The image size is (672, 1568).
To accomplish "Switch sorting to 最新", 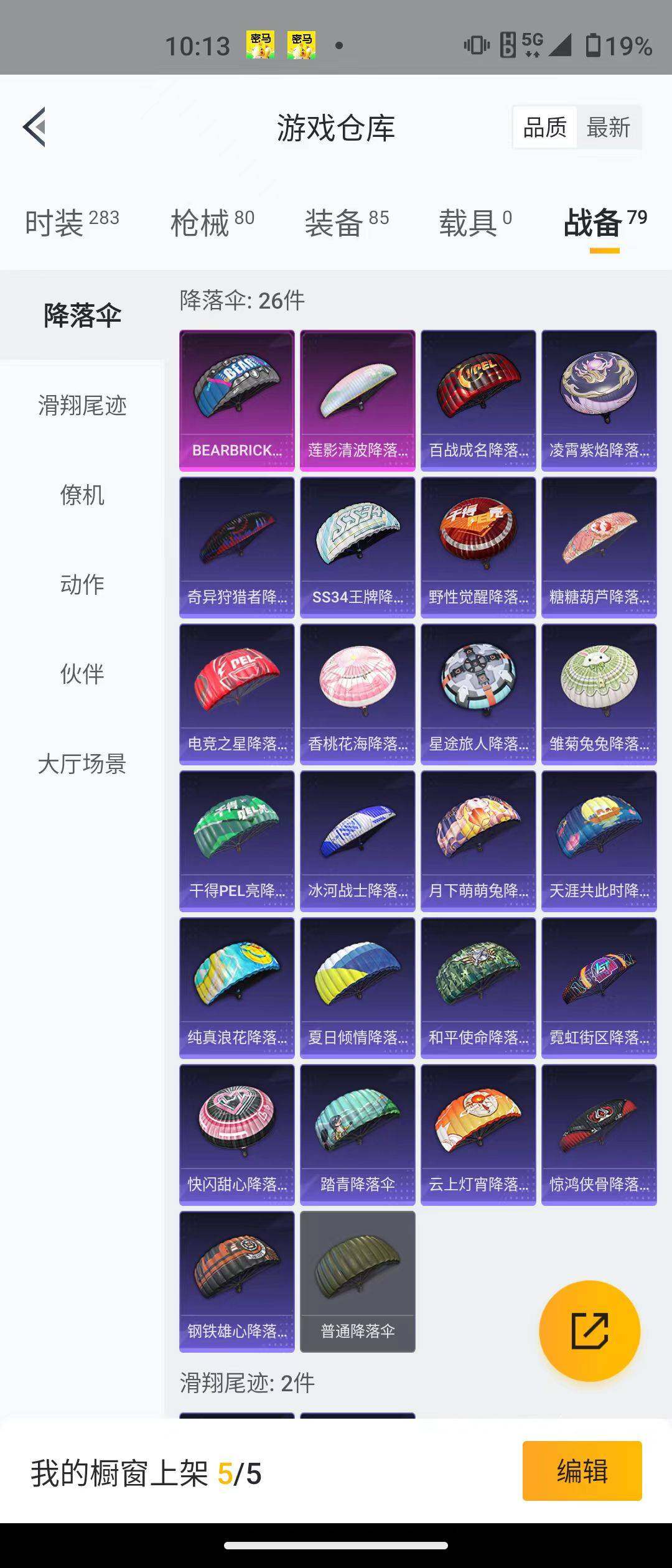I will pos(608,127).
